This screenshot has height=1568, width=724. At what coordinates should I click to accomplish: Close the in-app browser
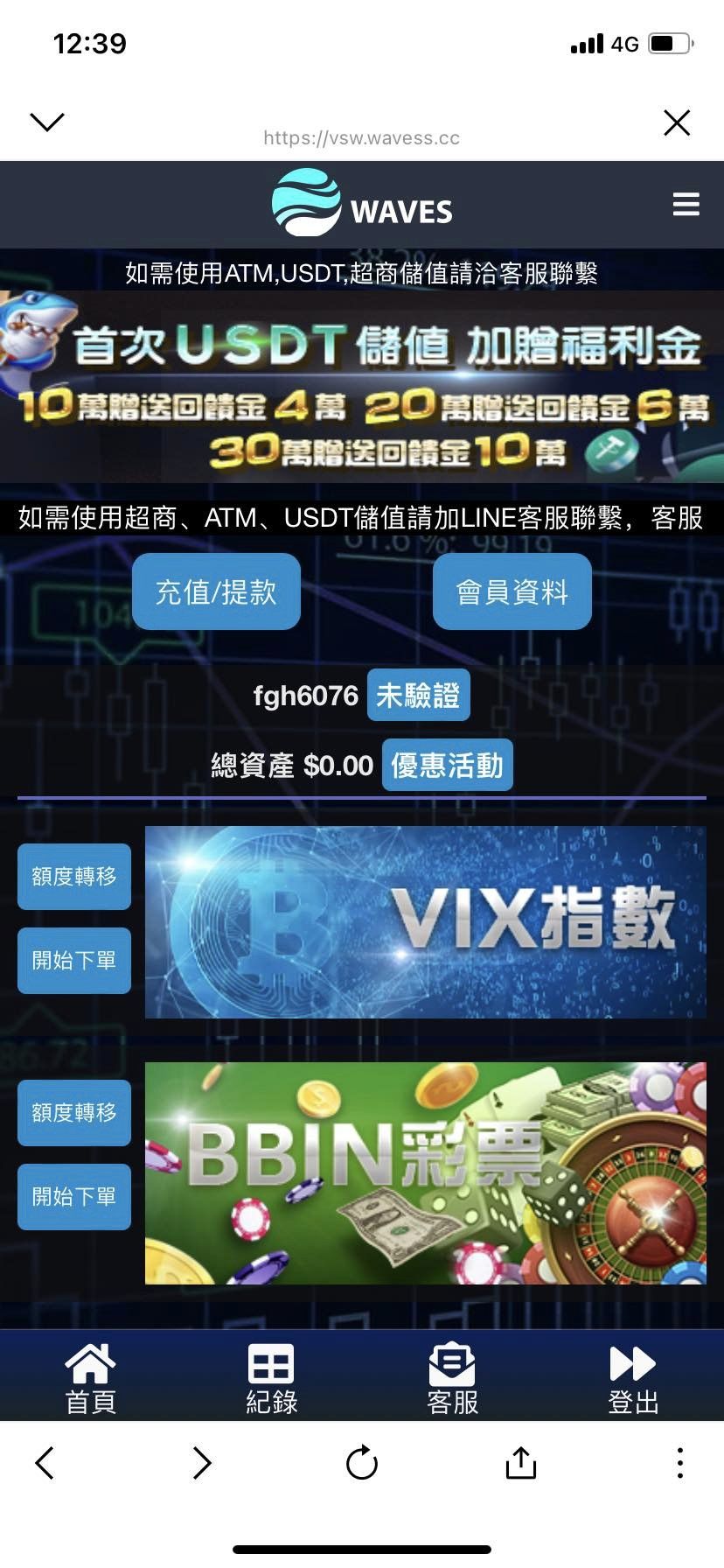[677, 122]
